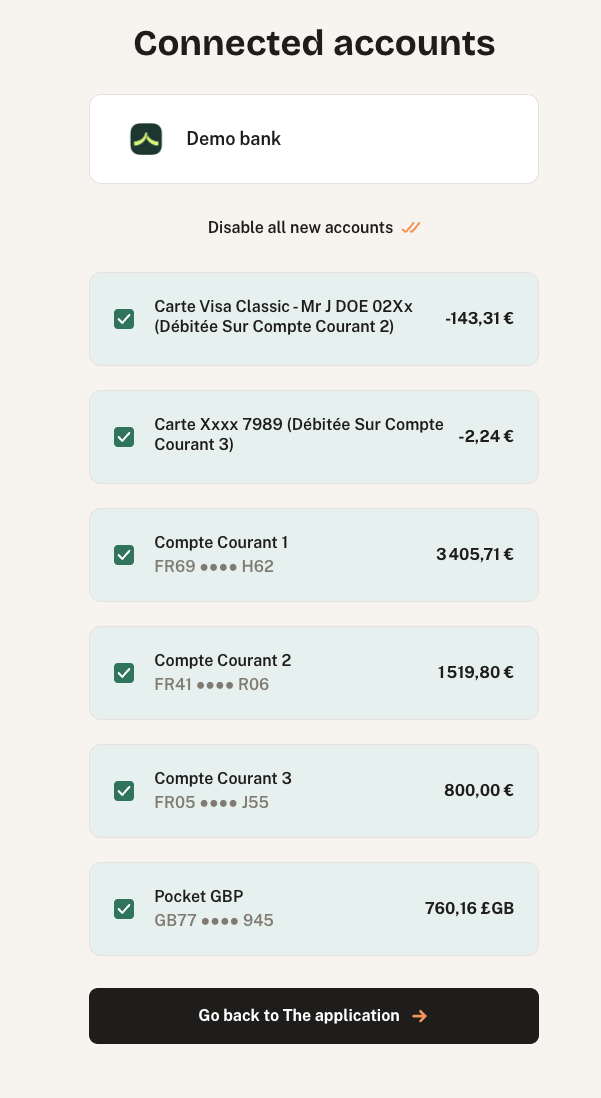This screenshot has height=1098, width=601.
Task: Toggle the Compte Courant 2 checkbox
Action: (x=124, y=673)
